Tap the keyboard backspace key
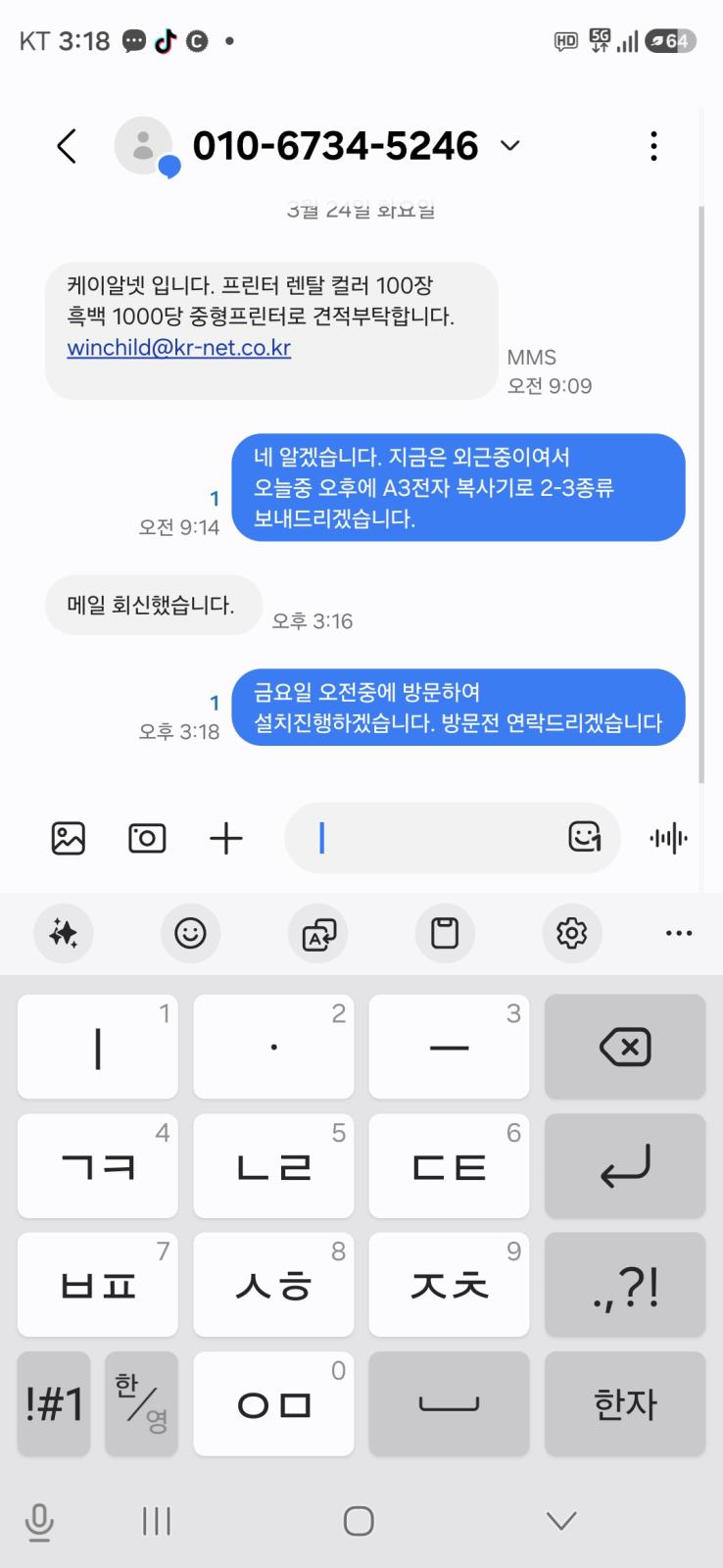Image resolution: width=723 pixels, height=1568 pixels. (625, 1047)
